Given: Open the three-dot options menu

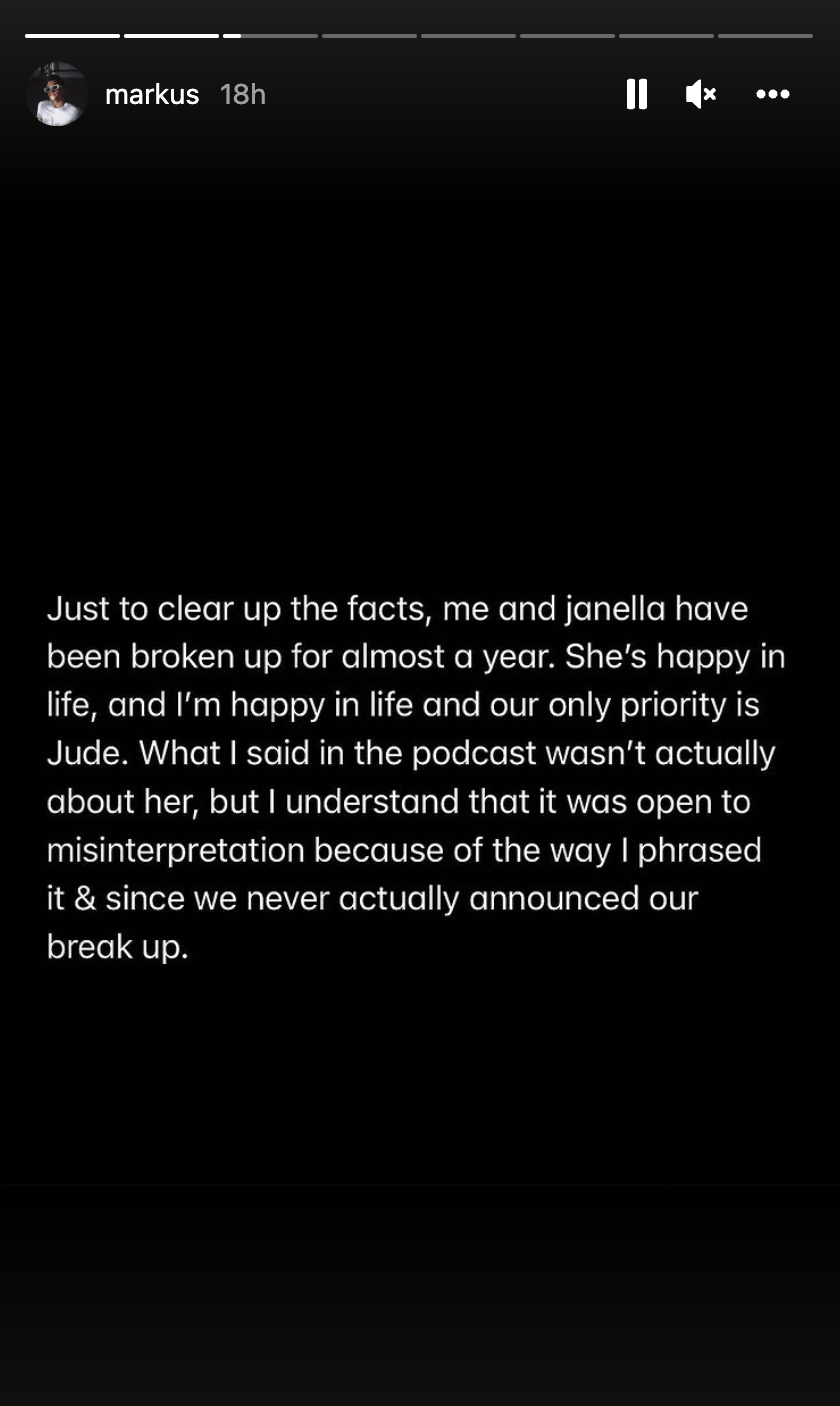Looking at the screenshot, I should [773, 94].
